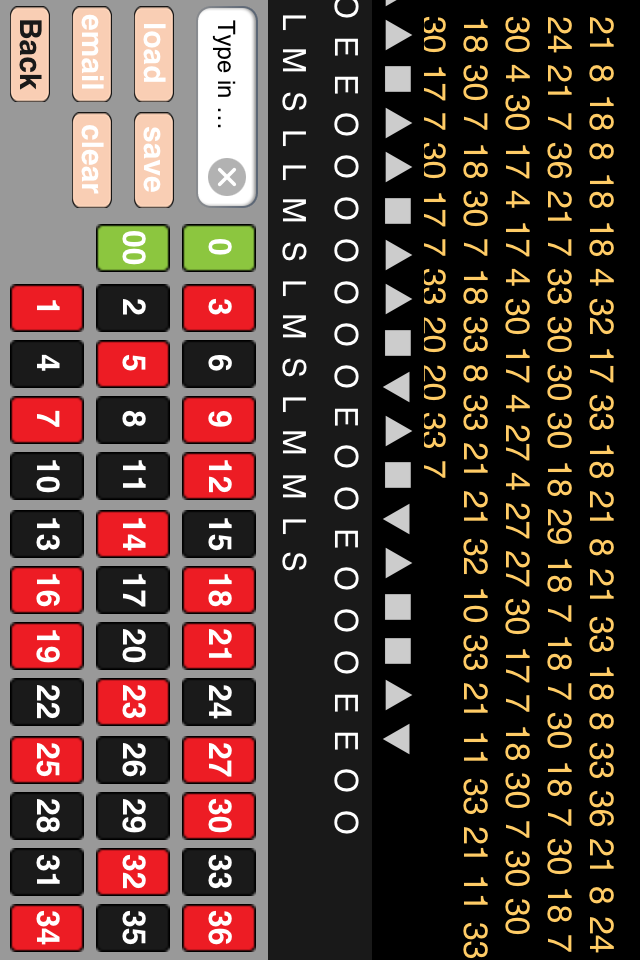This screenshot has height=960, width=640.
Task: Select red 23 on the number grid
Action: coord(133,702)
